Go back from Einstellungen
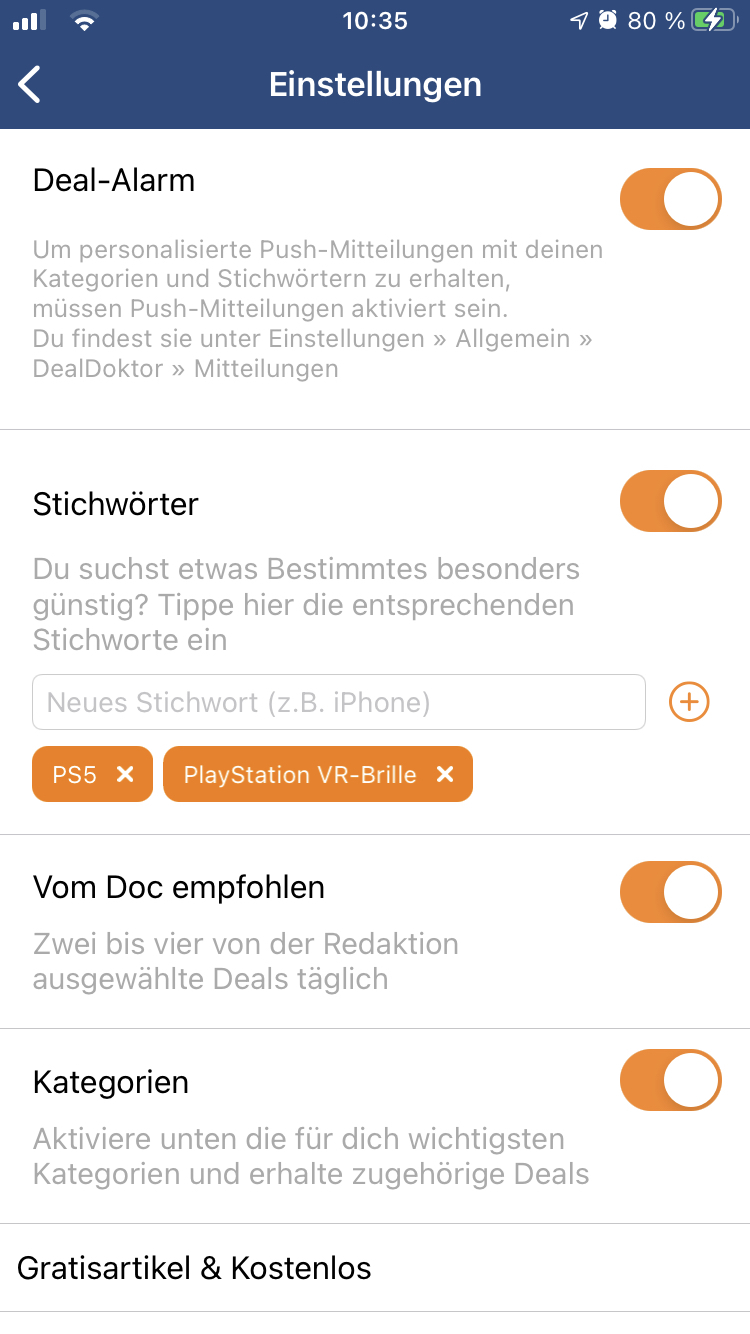750x1334 pixels. tap(30, 85)
